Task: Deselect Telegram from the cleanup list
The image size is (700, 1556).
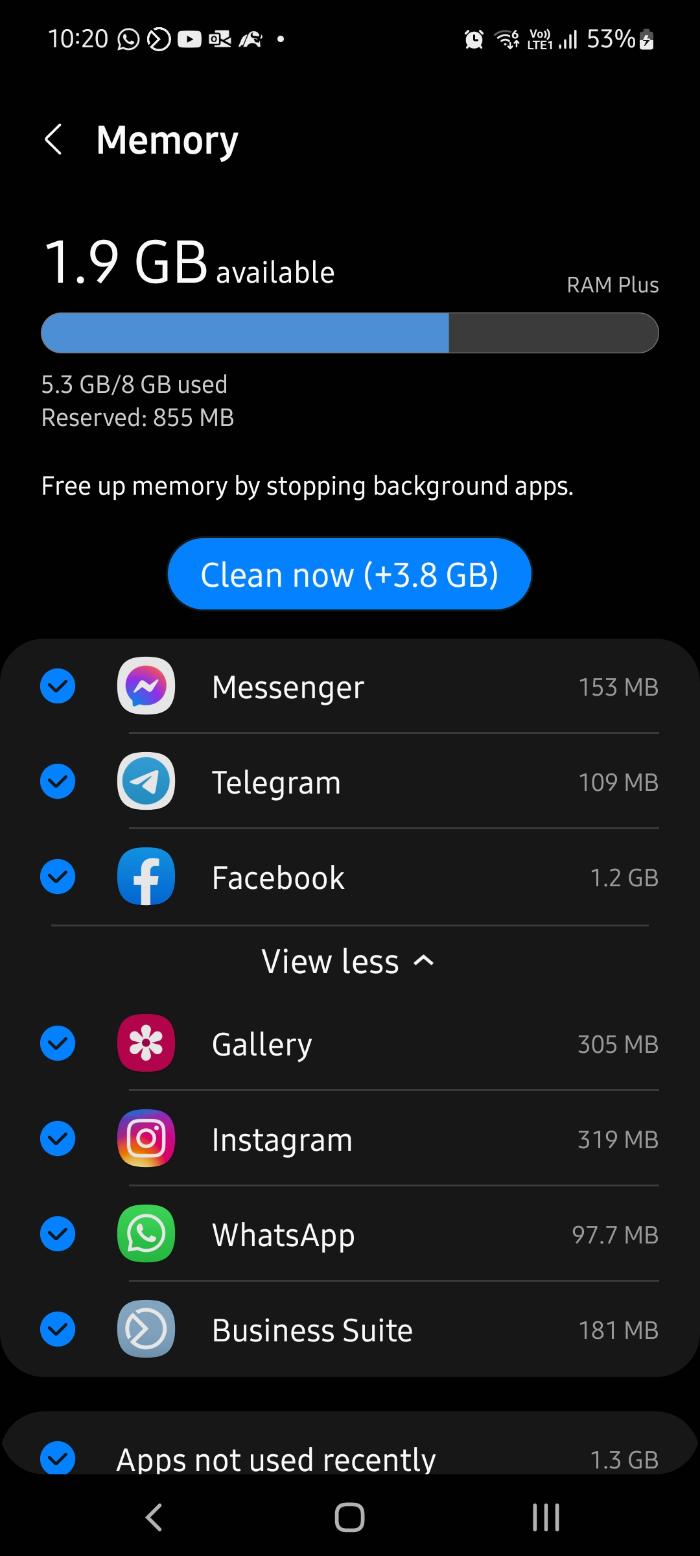Action: click(58, 781)
